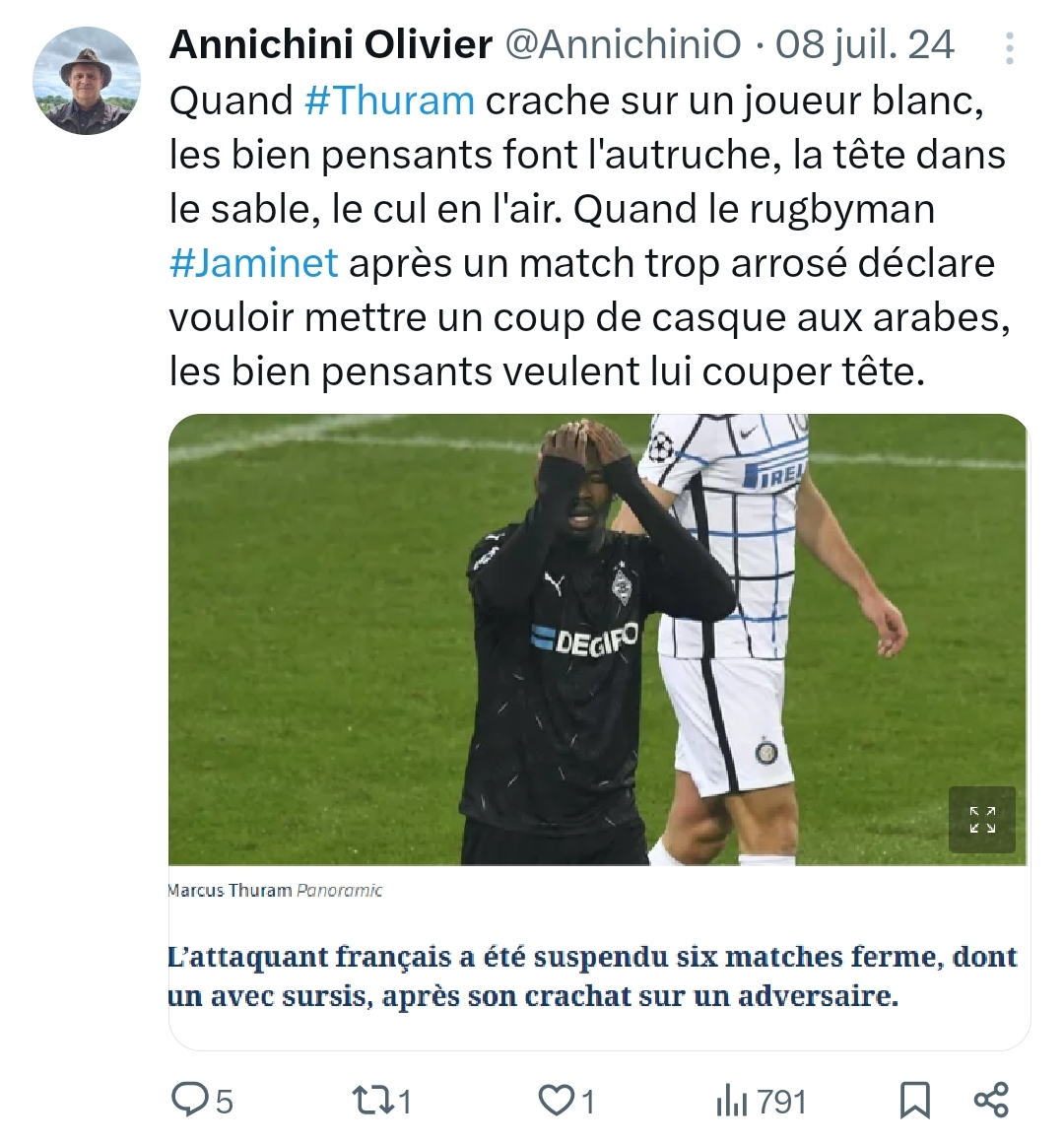Like Annichini Olivier's tweet

(557, 1100)
